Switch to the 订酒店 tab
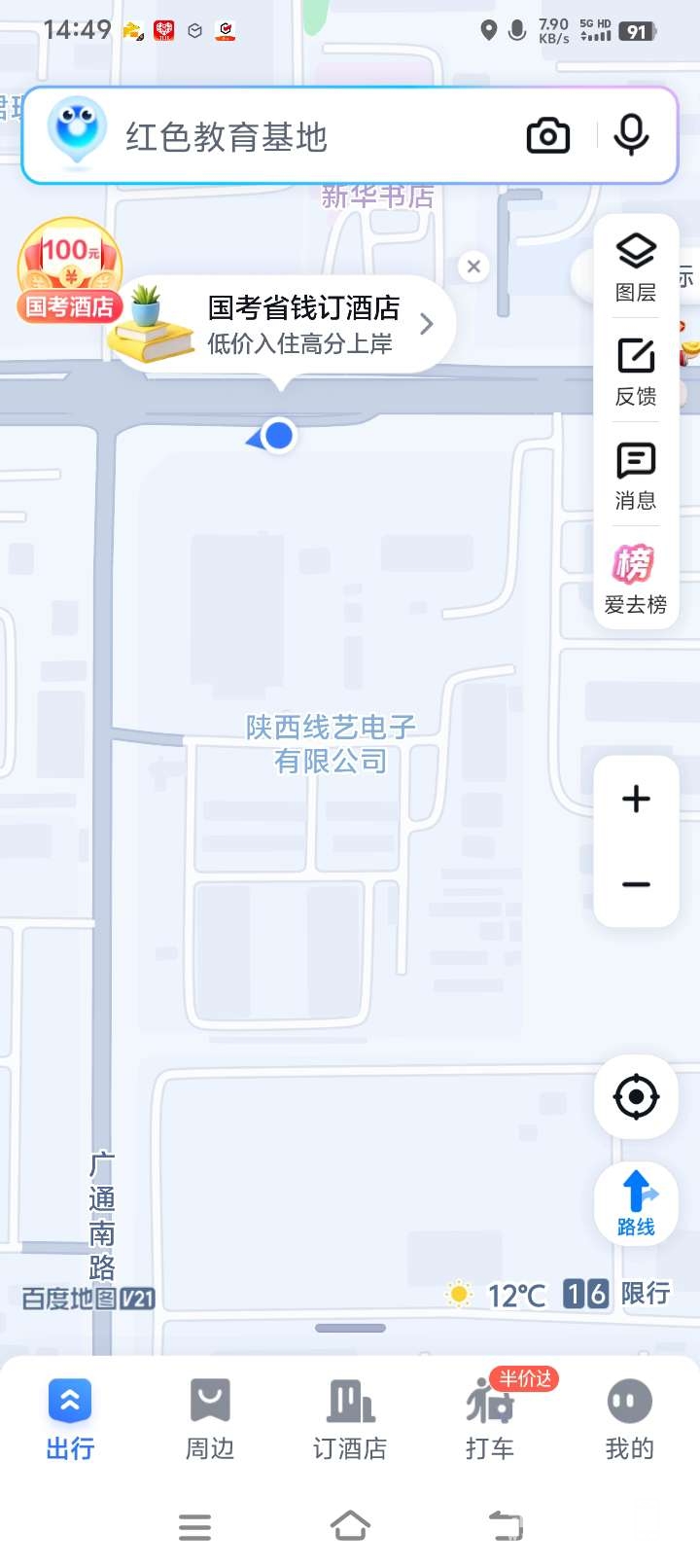 point(350,1419)
